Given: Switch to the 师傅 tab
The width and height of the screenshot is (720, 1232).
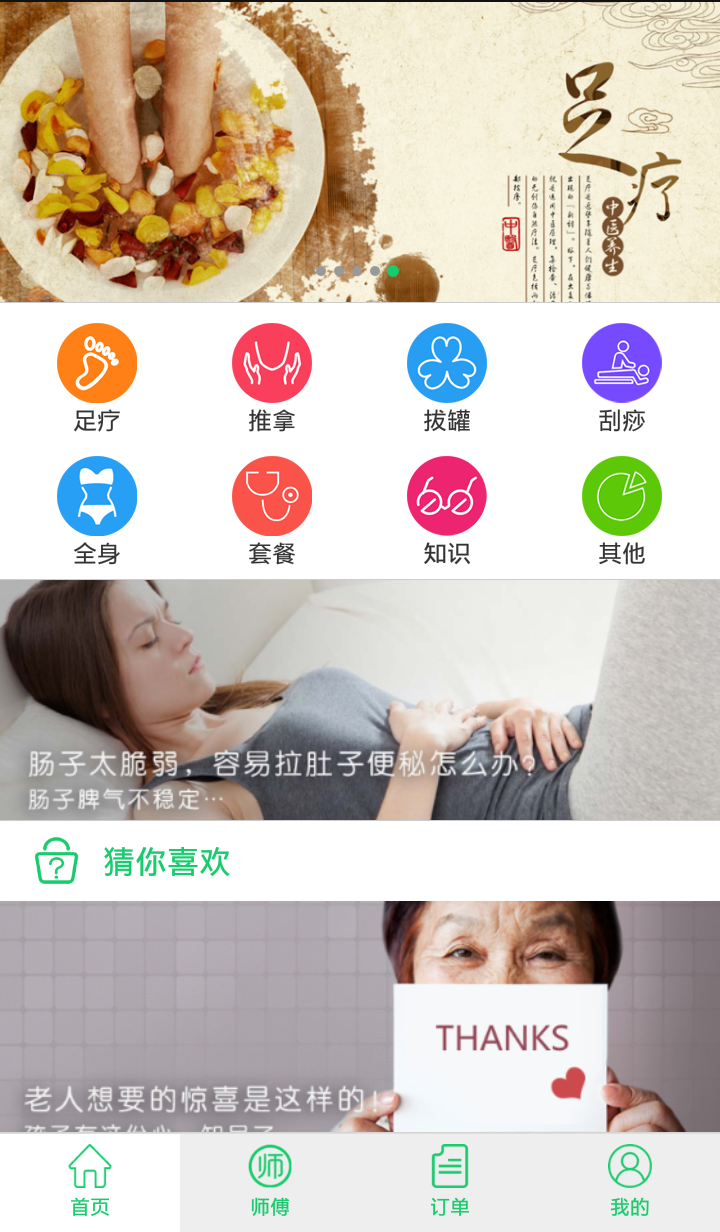Looking at the screenshot, I should pos(270,1182).
